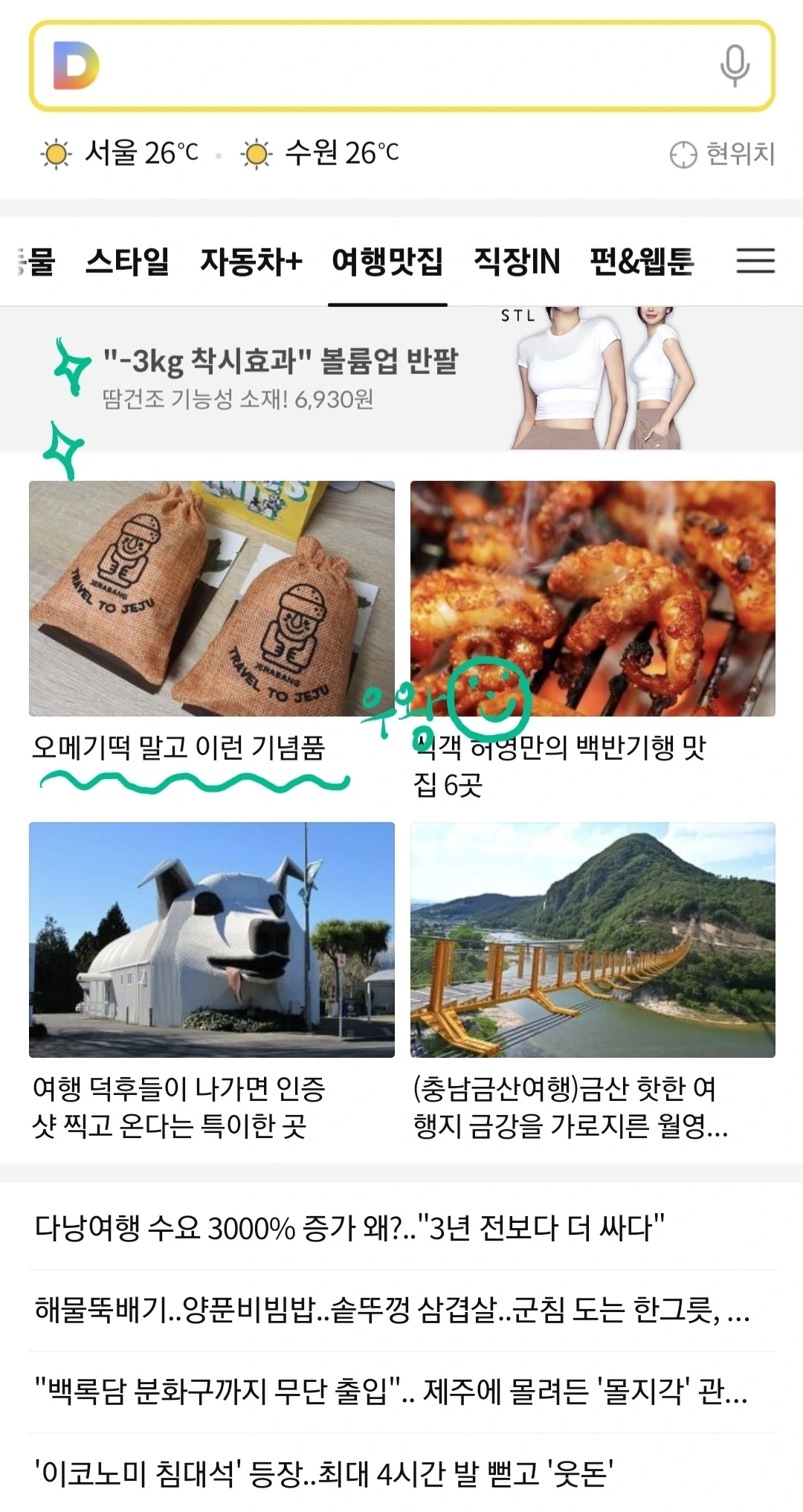Open Seoul 26°C weather details
The image size is (803, 1512).
click(120, 154)
